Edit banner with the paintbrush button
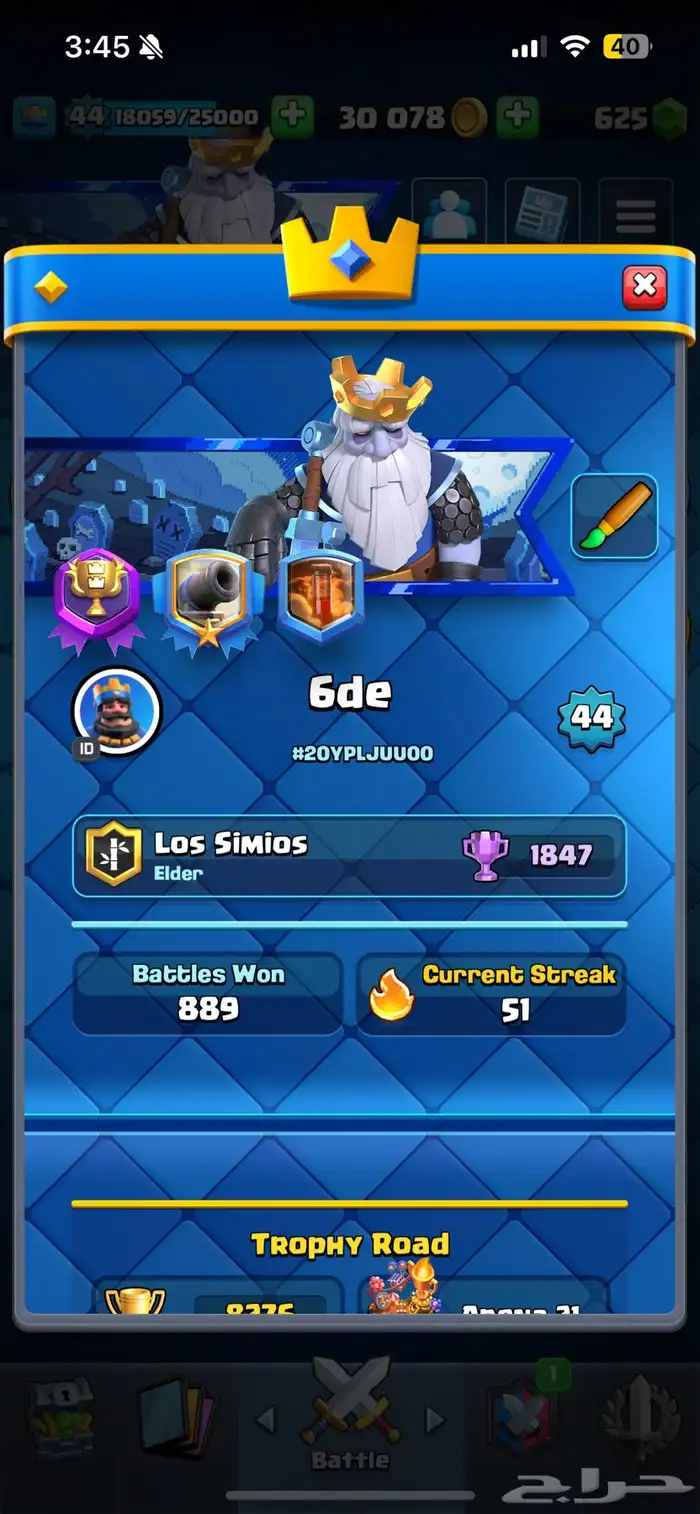 click(x=614, y=516)
